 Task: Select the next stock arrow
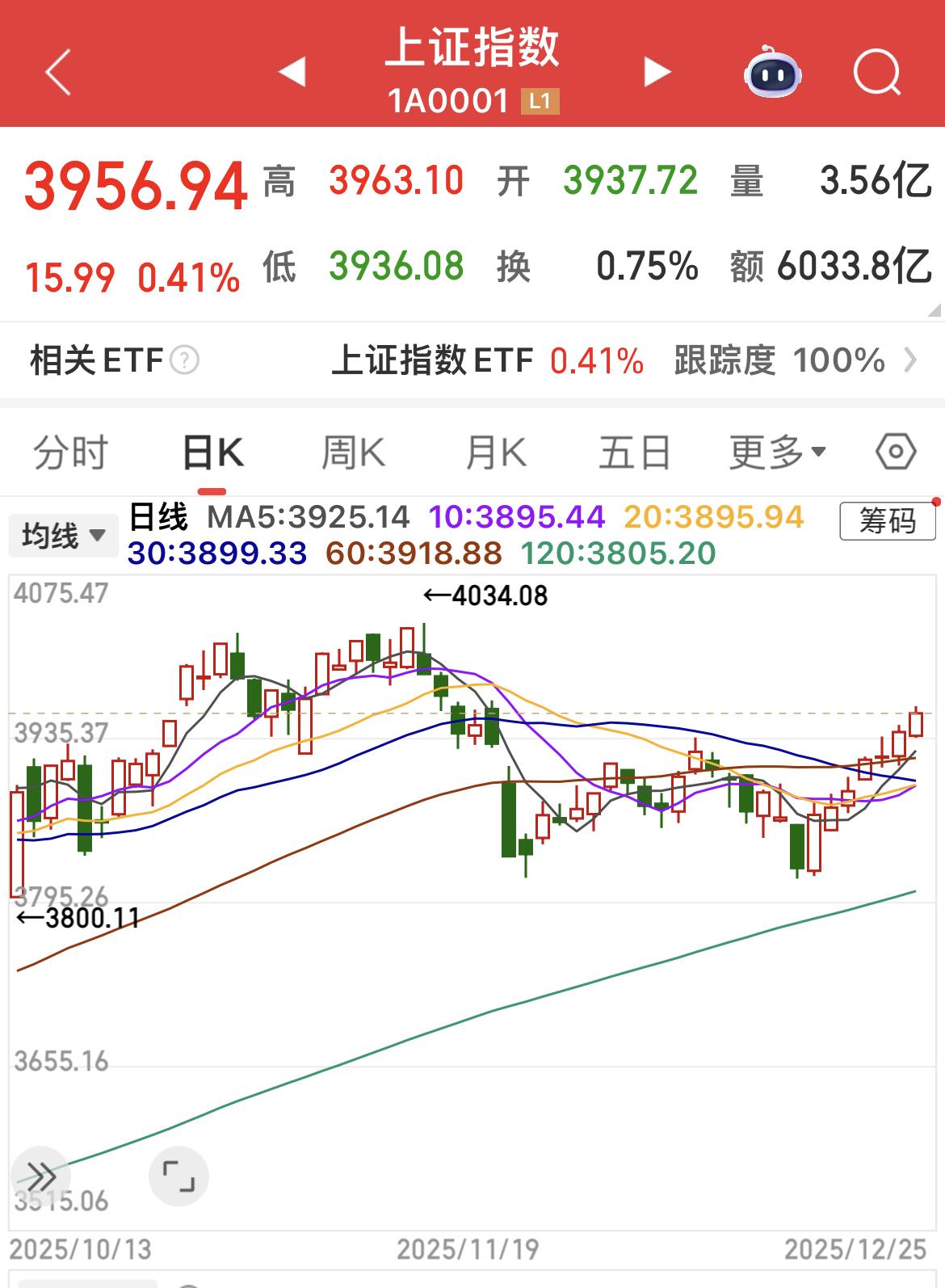coord(656,72)
